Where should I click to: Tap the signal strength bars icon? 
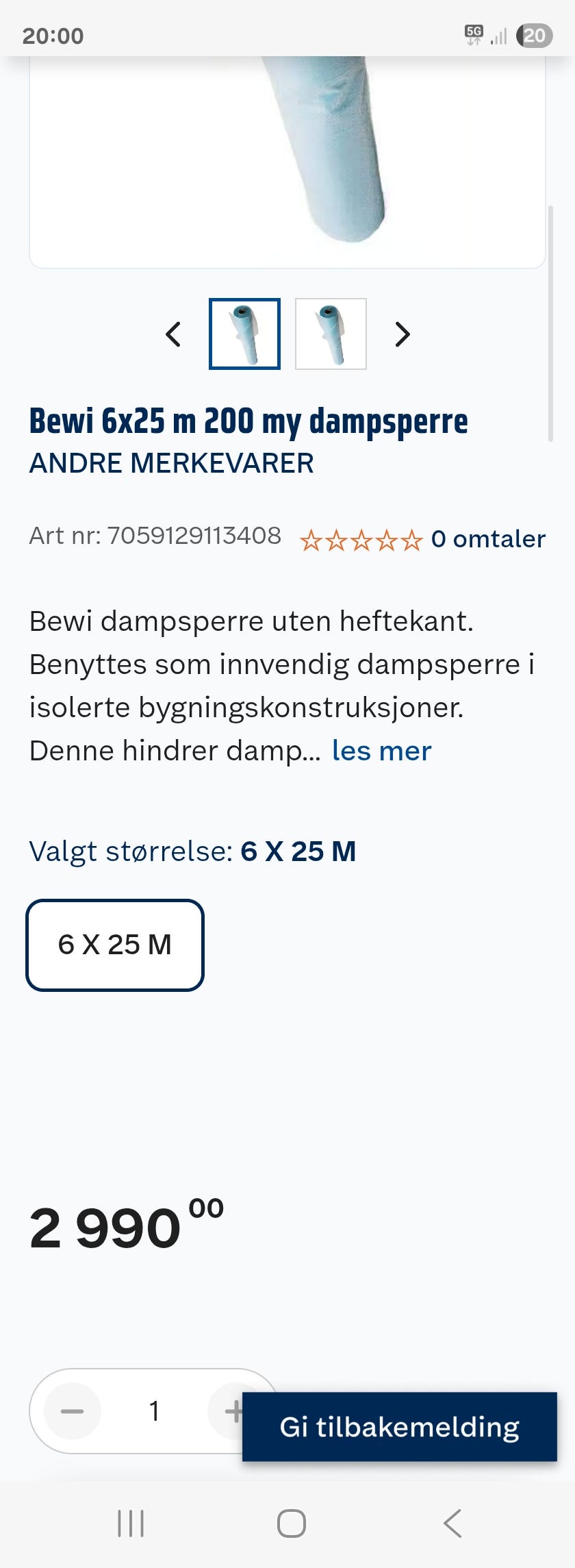pyautogui.click(x=499, y=35)
